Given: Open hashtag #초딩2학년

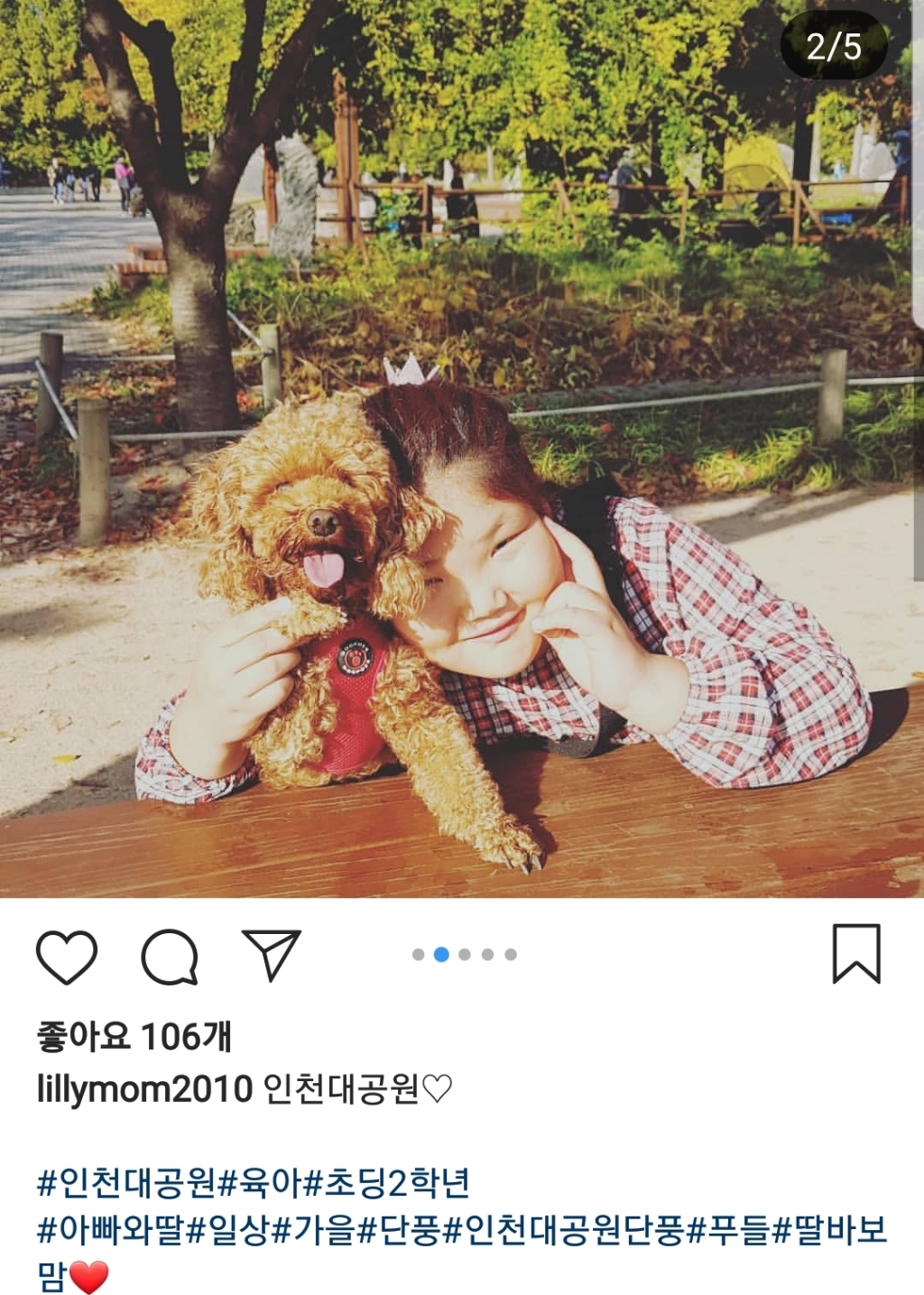Looking at the screenshot, I should (x=388, y=1182).
